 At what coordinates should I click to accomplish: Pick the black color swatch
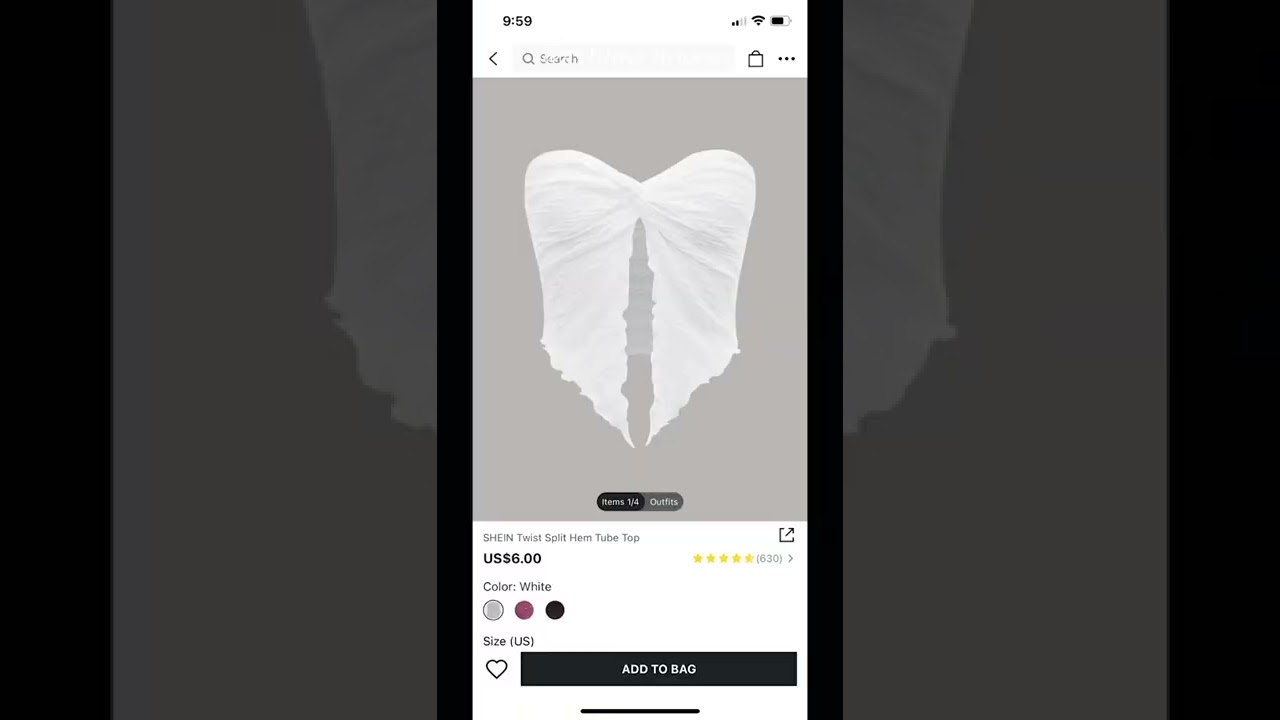tap(555, 610)
